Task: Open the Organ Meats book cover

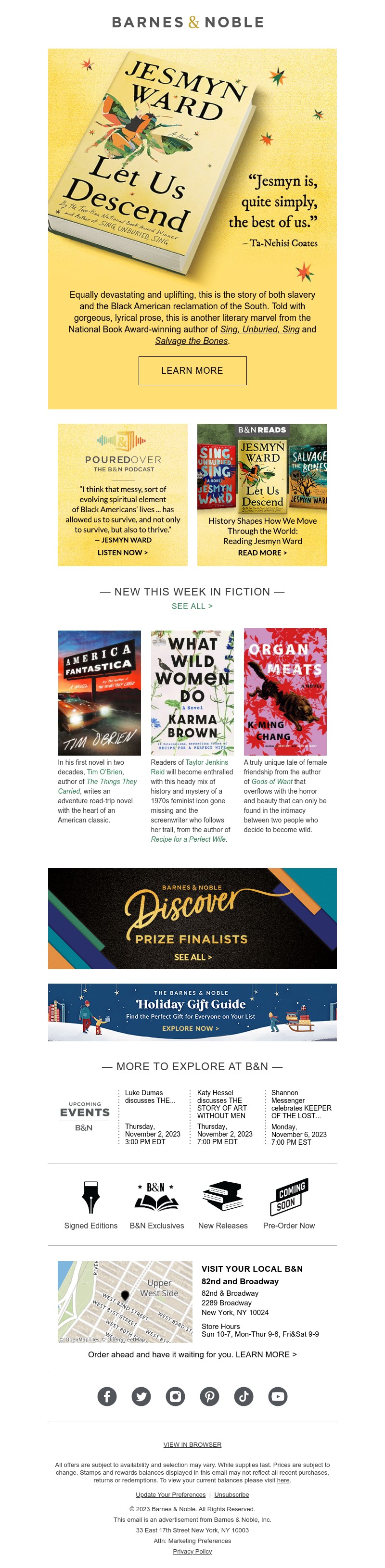Action: [x=285, y=692]
